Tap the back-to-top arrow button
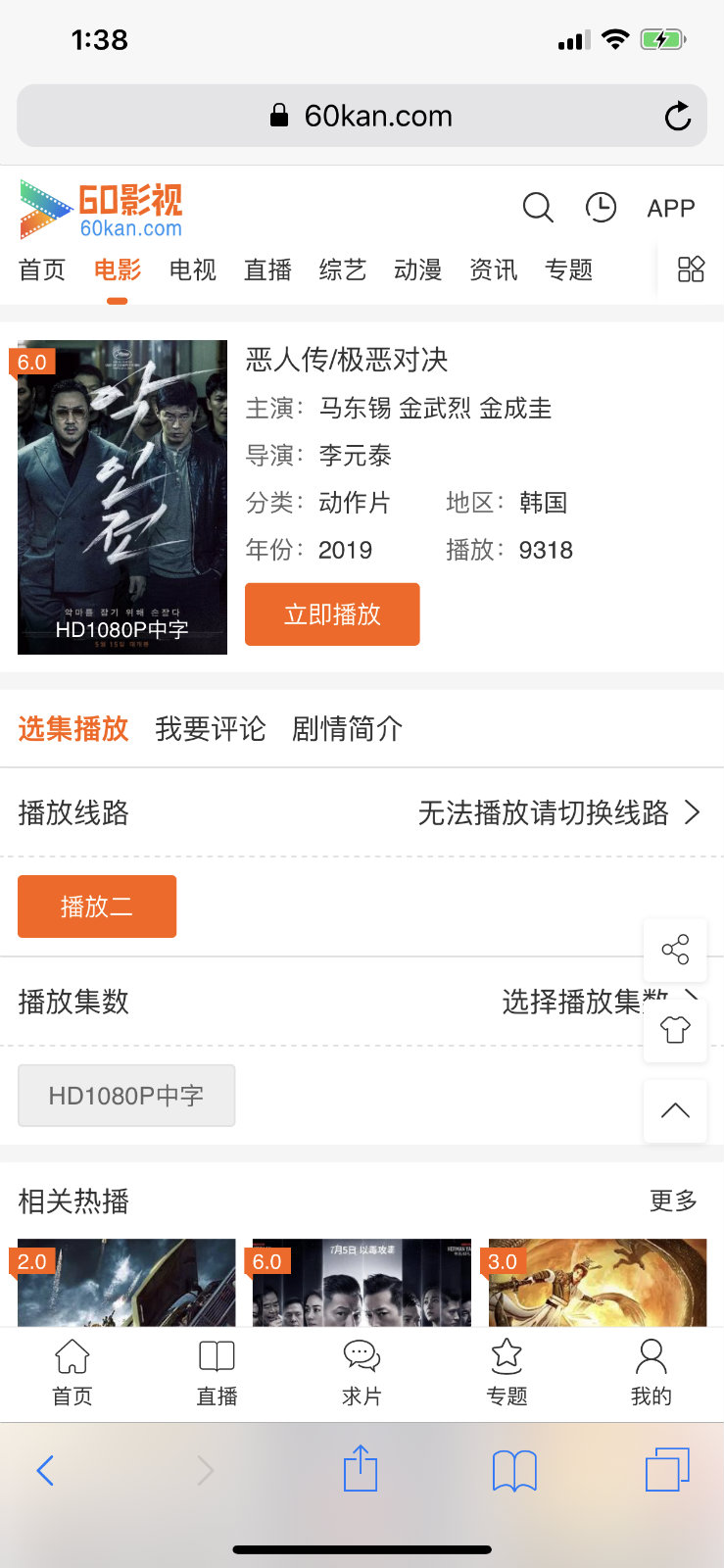The image size is (724, 1568). (x=675, y=1110)
